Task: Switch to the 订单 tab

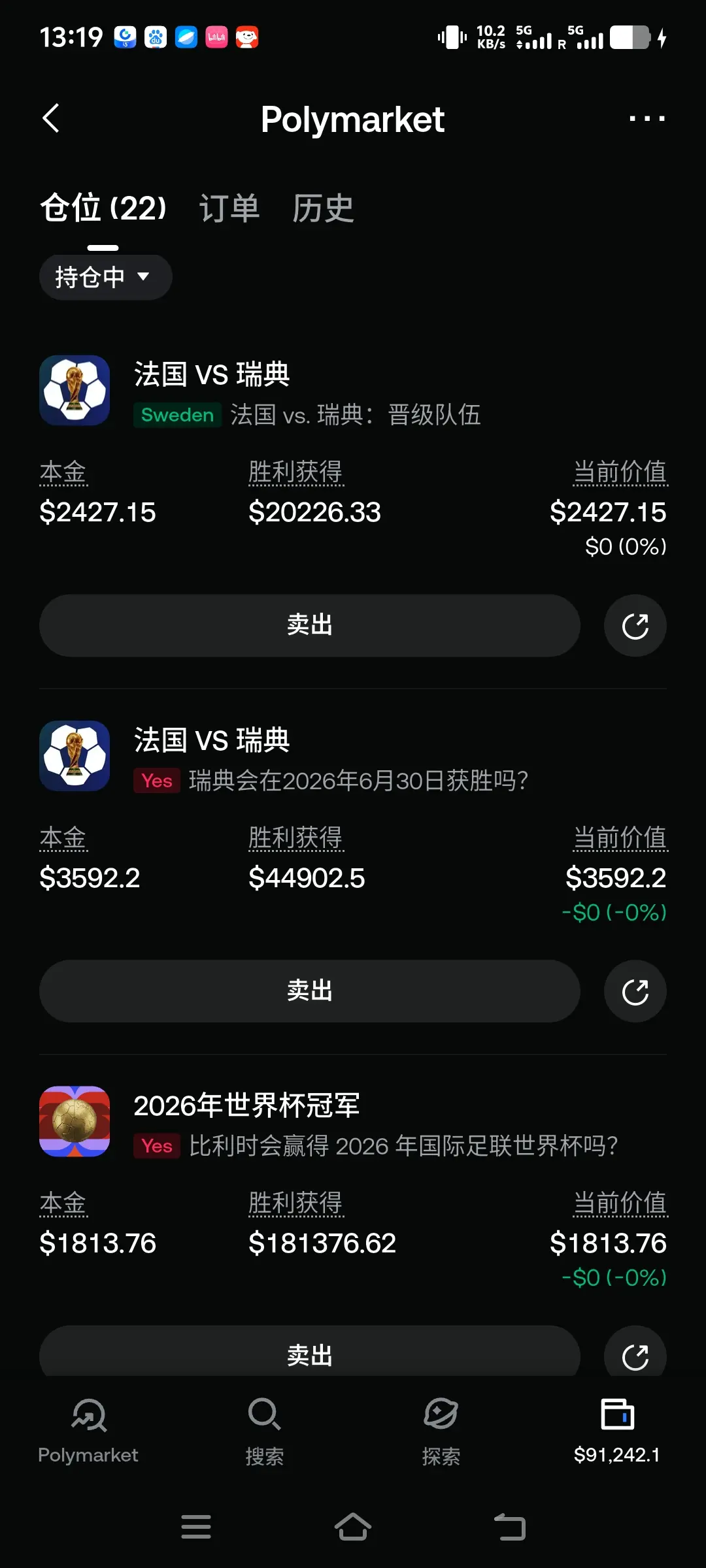Action: [229, 208]
